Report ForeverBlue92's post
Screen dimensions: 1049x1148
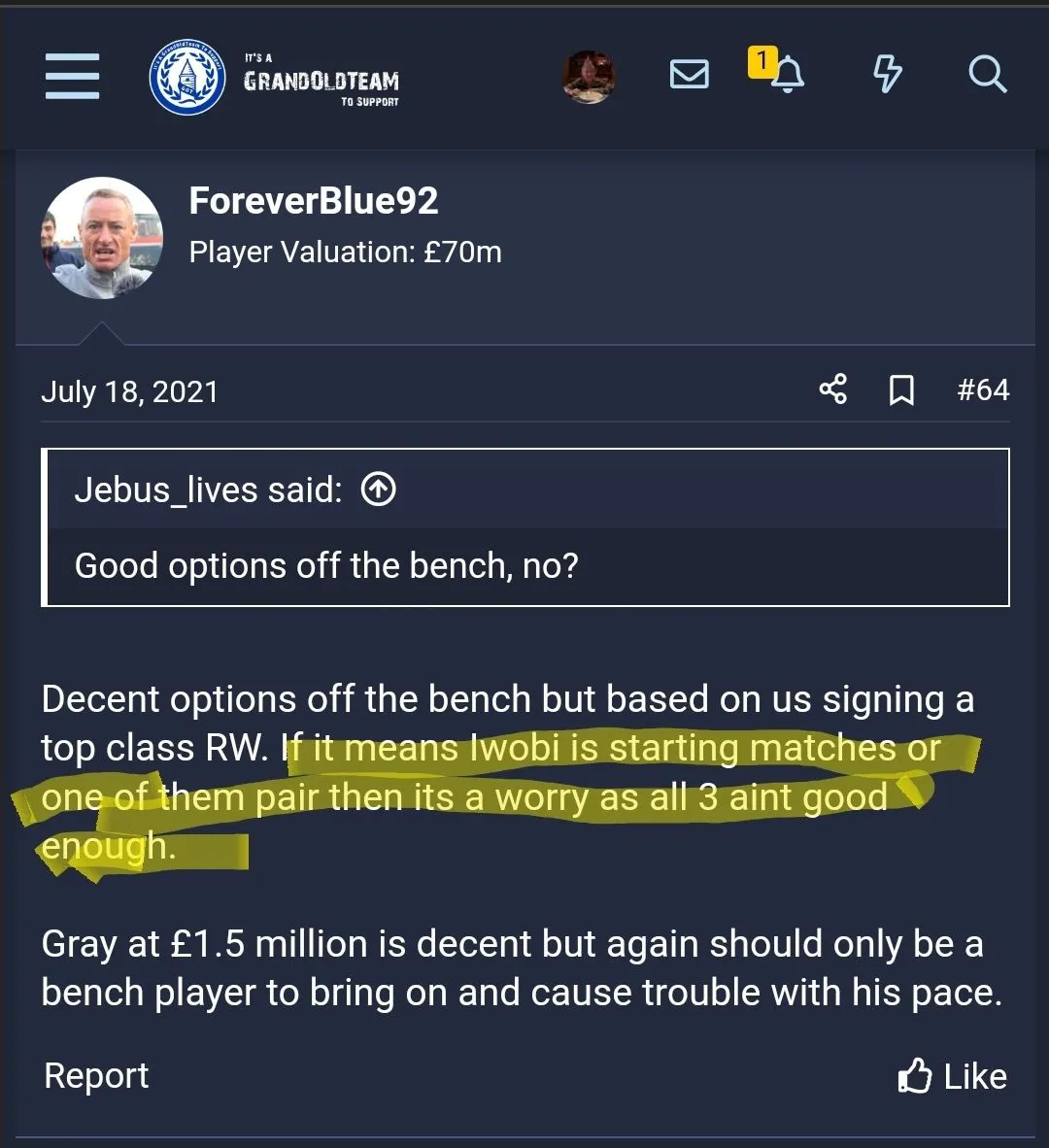coord(96,1076)
